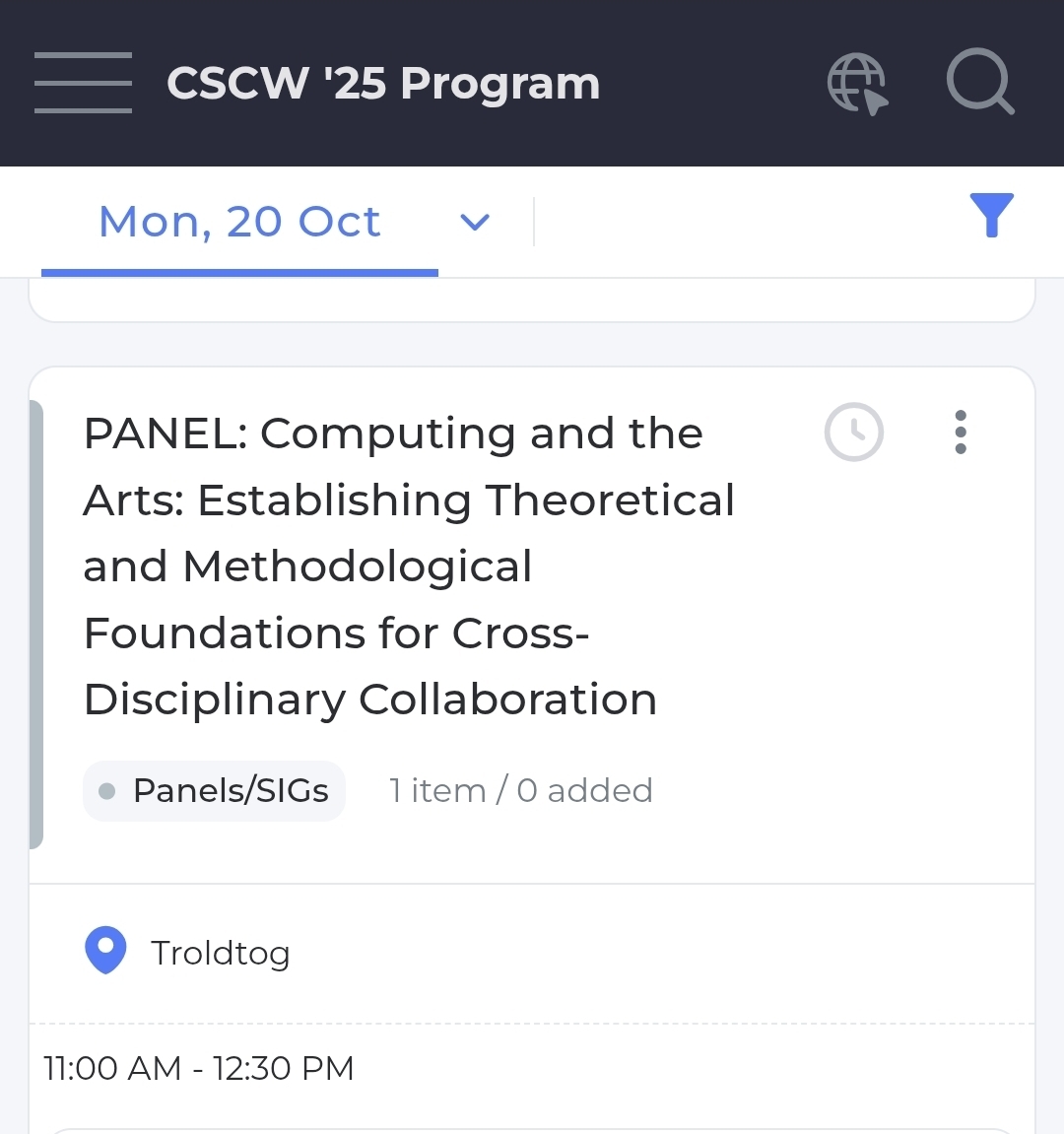Open the session filter

[x=991, y=216]
